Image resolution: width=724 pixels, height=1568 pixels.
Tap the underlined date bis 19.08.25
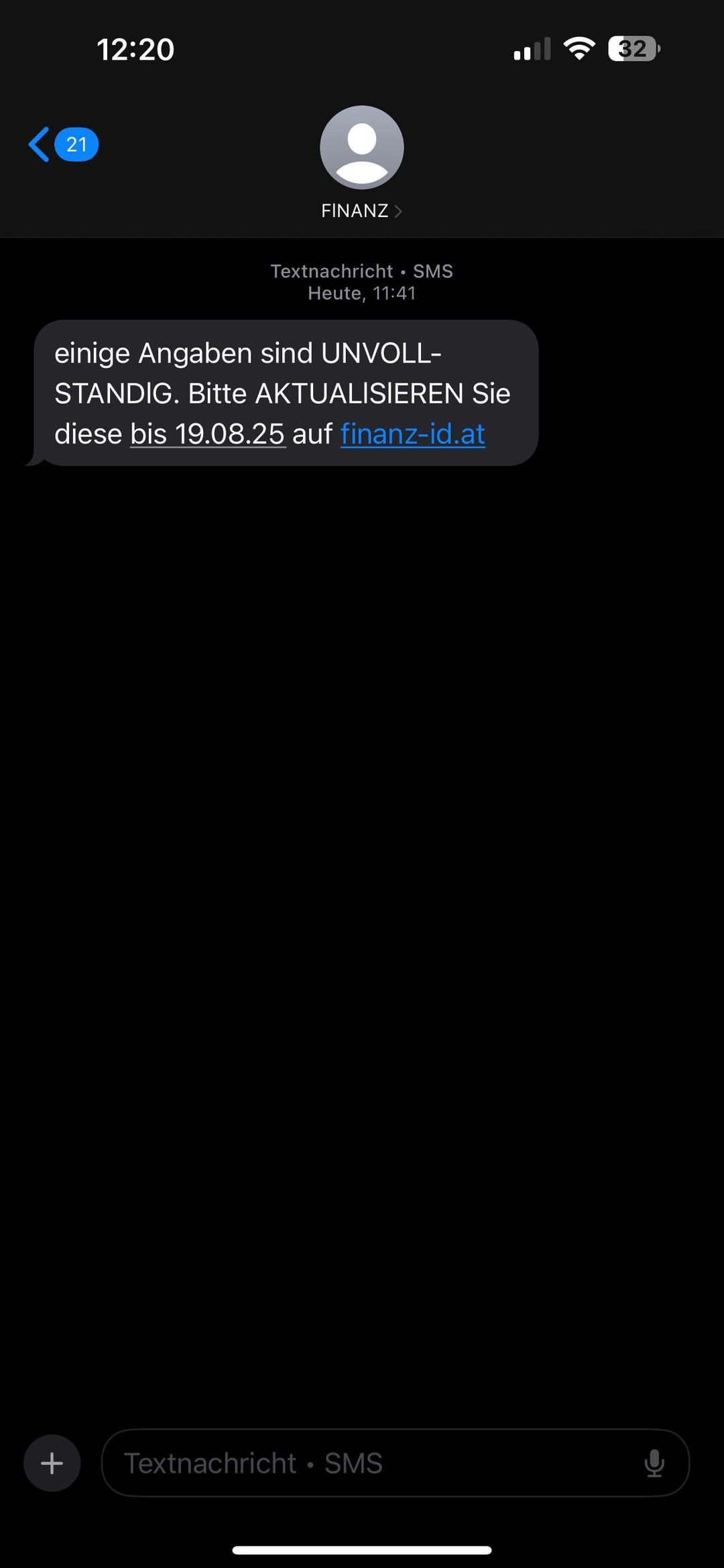coord(208,434)
